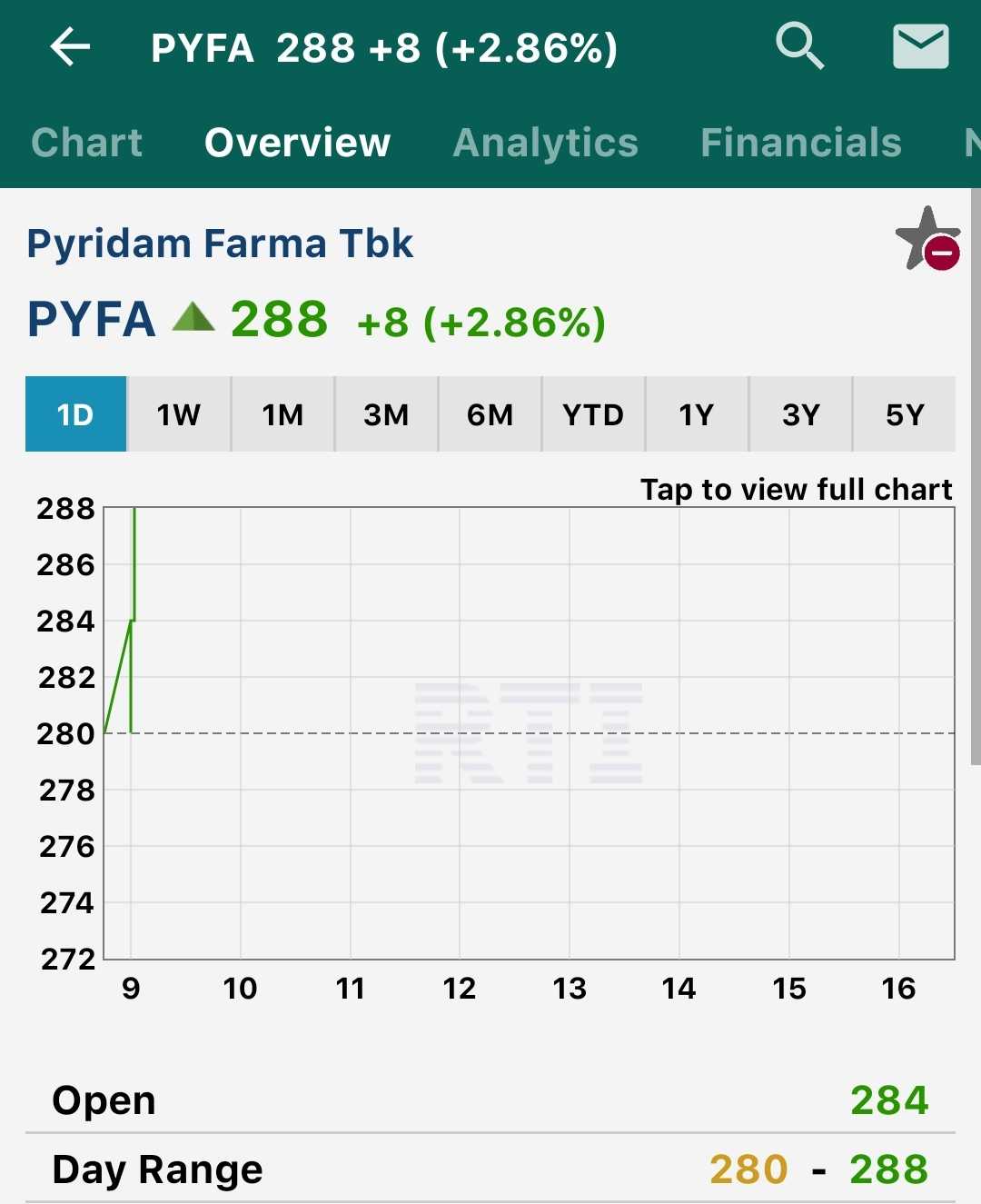
Task: Click the Pyridam Farma Tbk company name
Action: [x=218, y=243]
